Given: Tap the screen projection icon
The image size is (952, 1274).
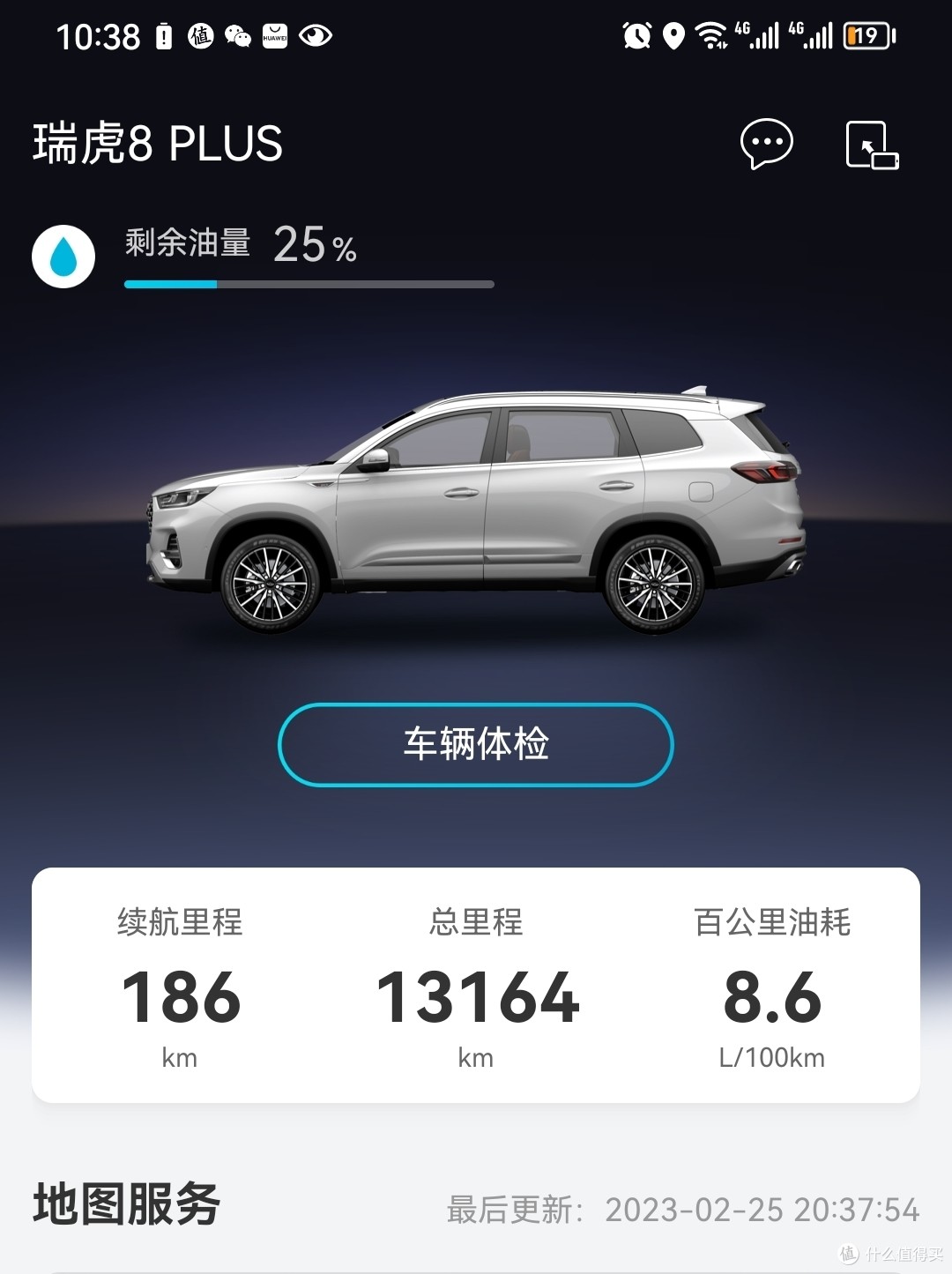Looking at the screenshot, I should [x=871, y=145].
